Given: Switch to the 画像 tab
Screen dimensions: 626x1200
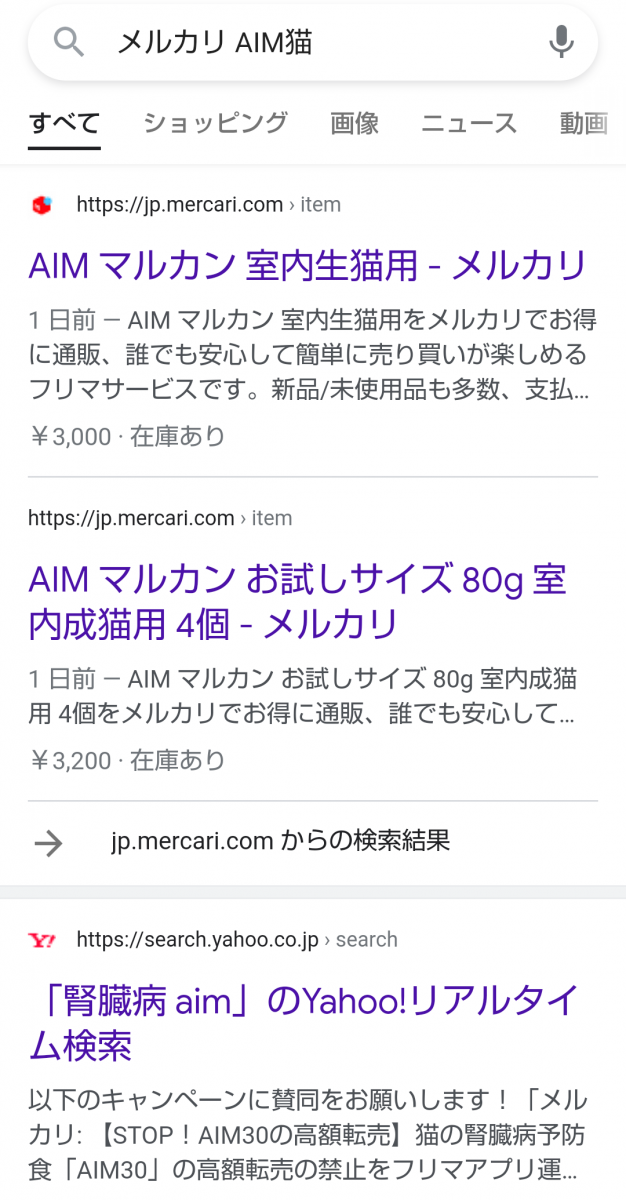Looking at the screenshot, I should coord(355,123).
